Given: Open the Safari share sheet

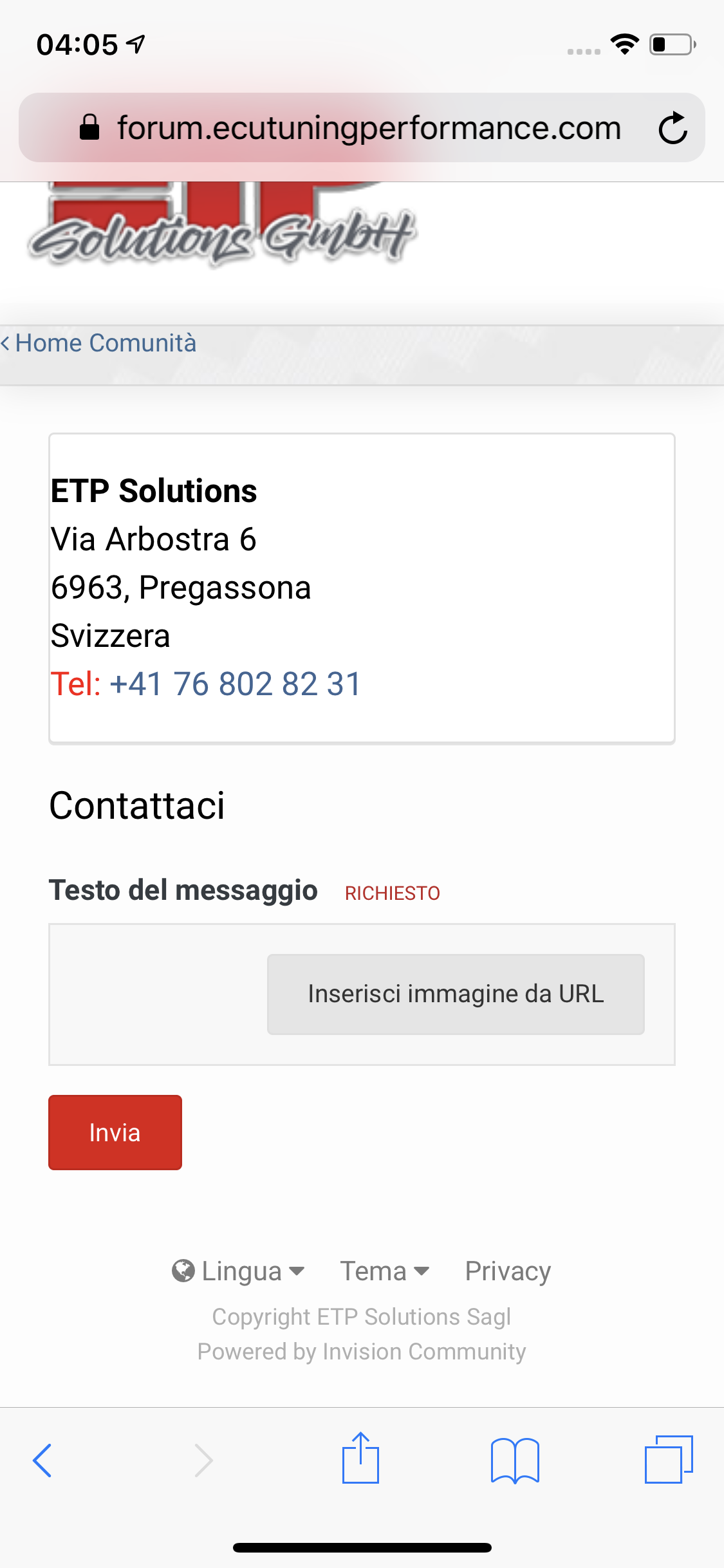Looking at the screenshot, I should tap(360, 1459).
